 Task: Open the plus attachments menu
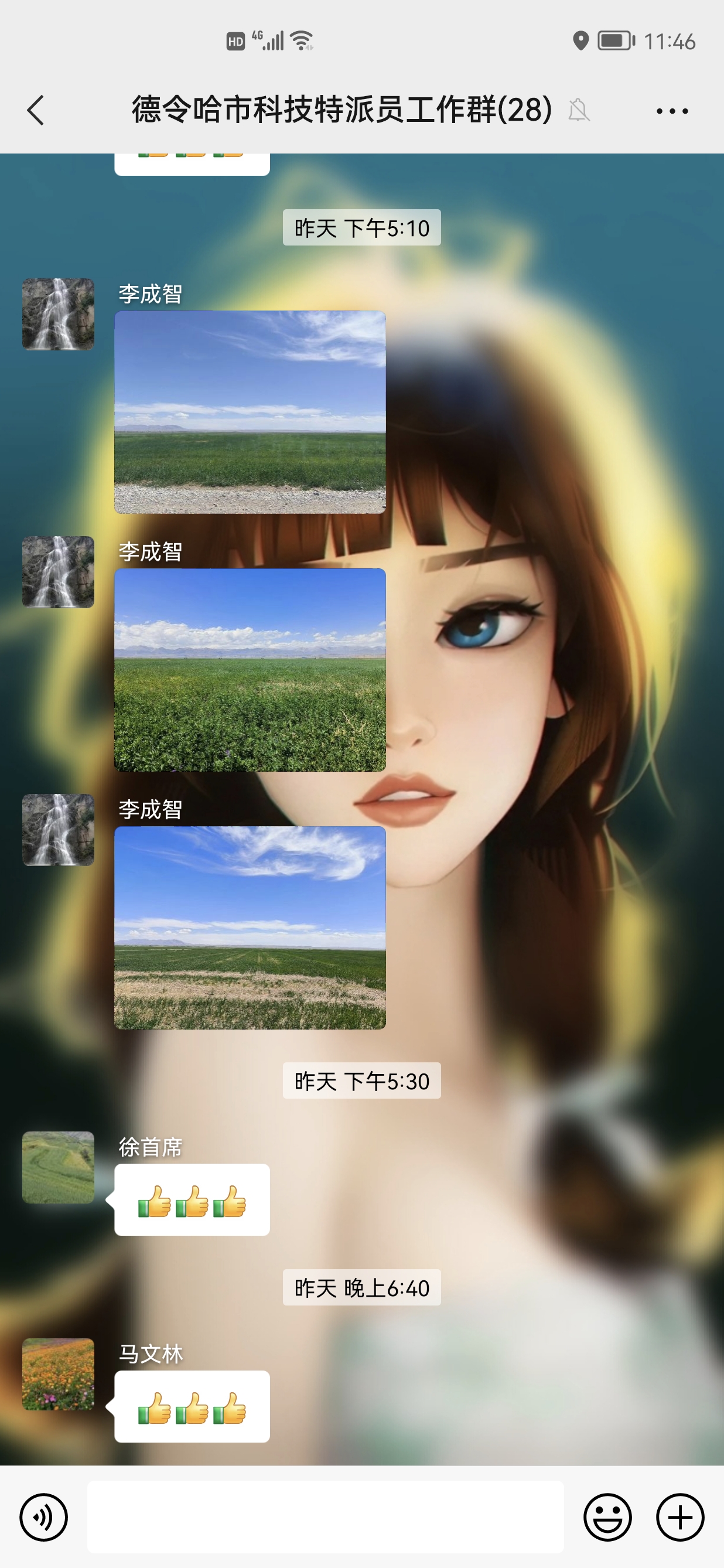click(679, 1517)
